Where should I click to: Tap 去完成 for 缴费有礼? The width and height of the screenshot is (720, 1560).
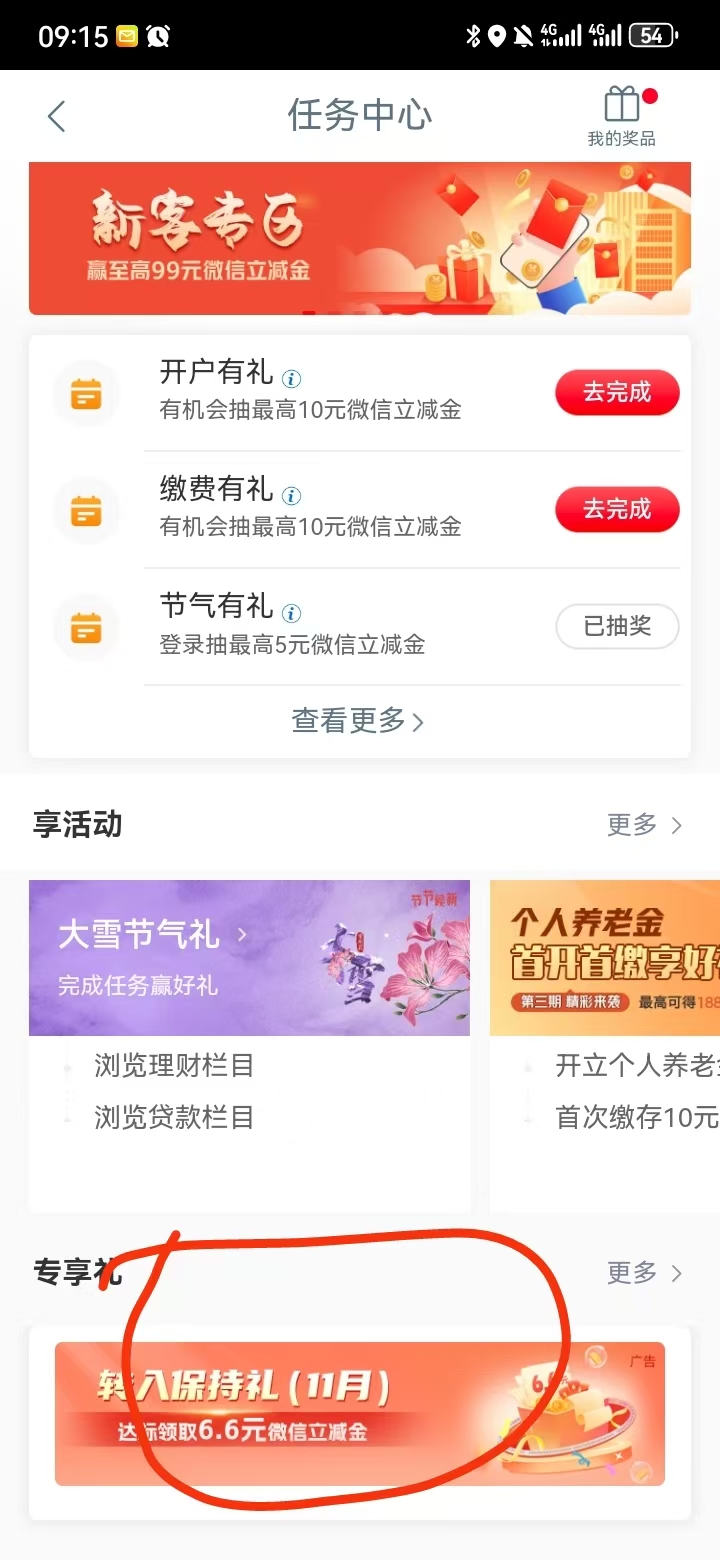pos(617,509)
